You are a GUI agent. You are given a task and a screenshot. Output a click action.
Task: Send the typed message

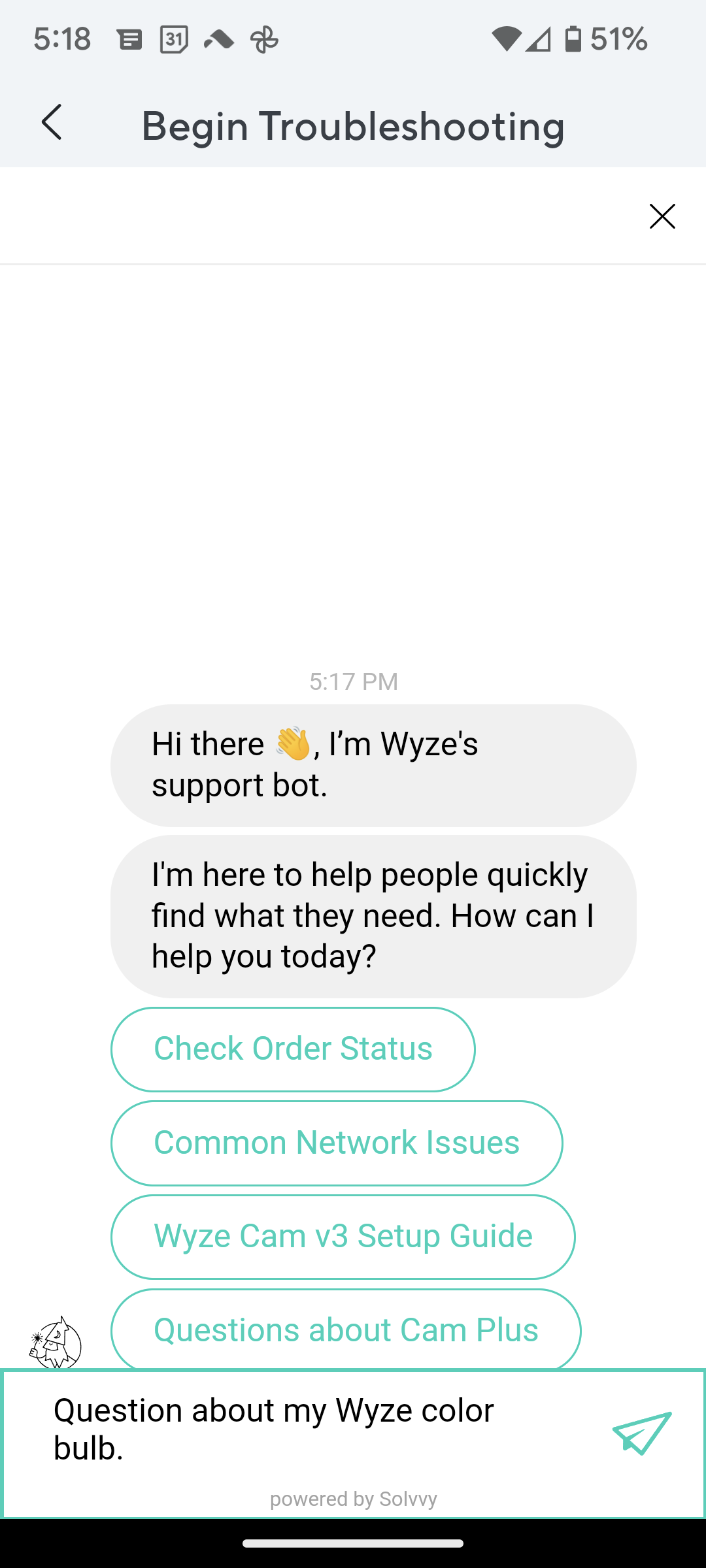point(641,1433)
